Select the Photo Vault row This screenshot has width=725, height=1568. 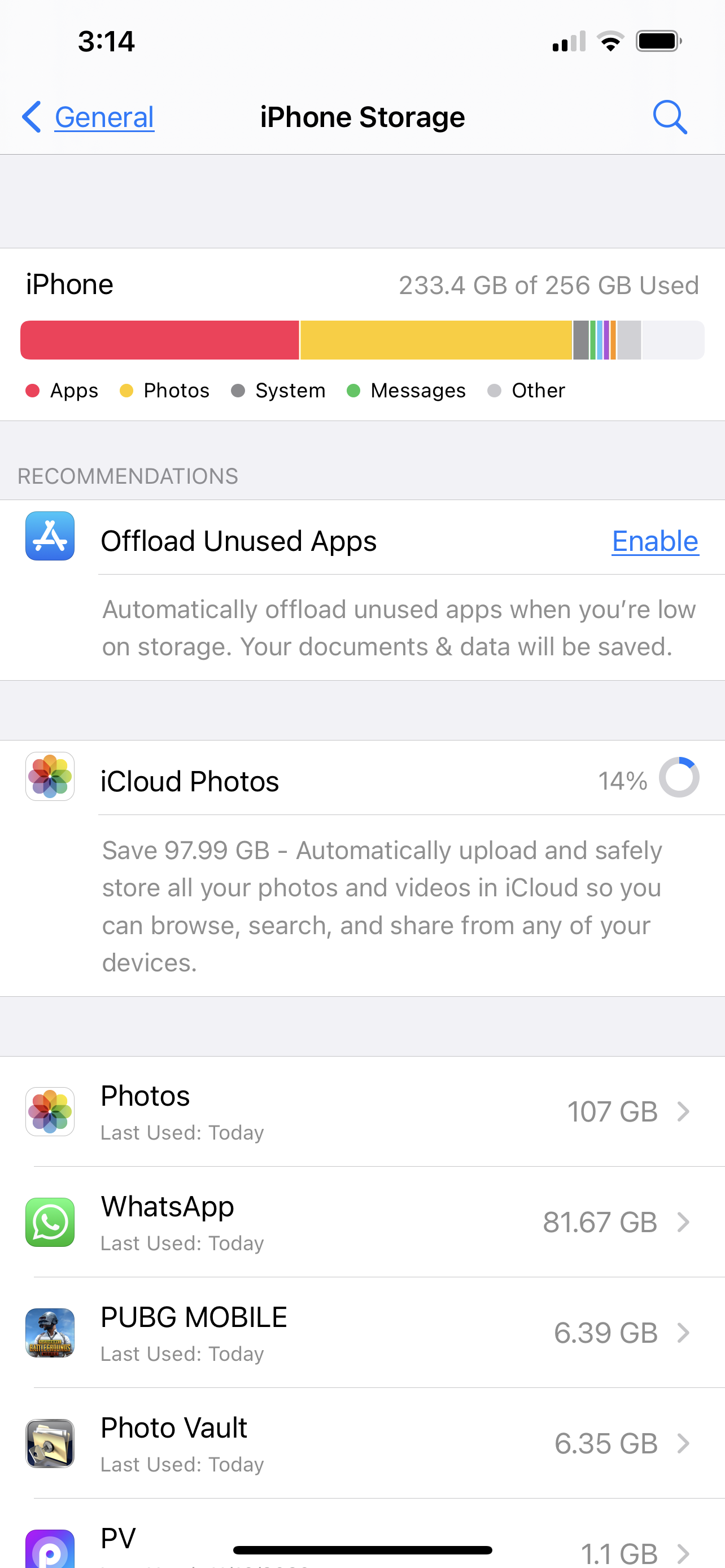click(x=363, y=1444)
